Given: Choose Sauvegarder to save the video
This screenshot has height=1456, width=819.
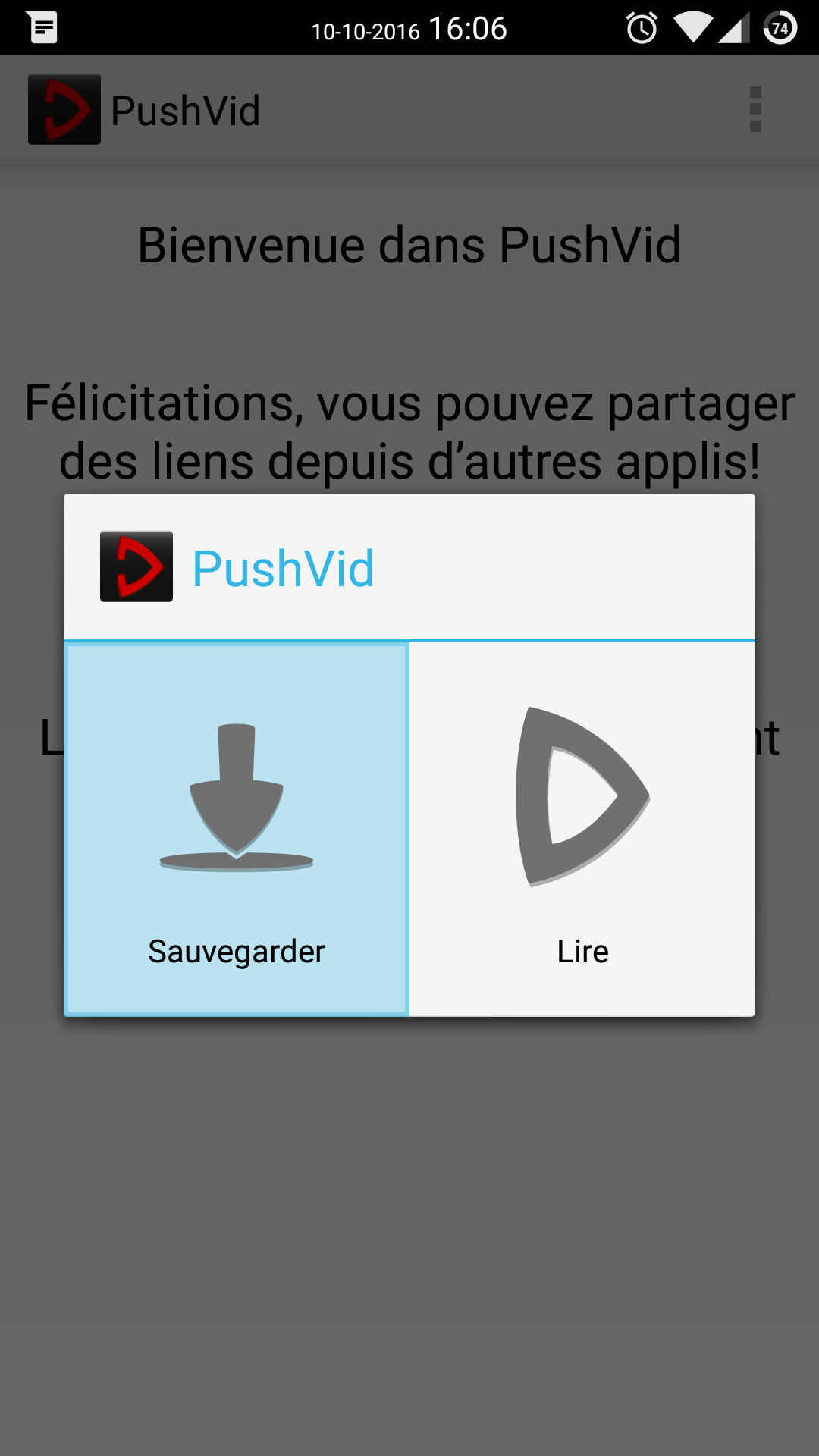Looking at the screenshot, I should point(237,828).
